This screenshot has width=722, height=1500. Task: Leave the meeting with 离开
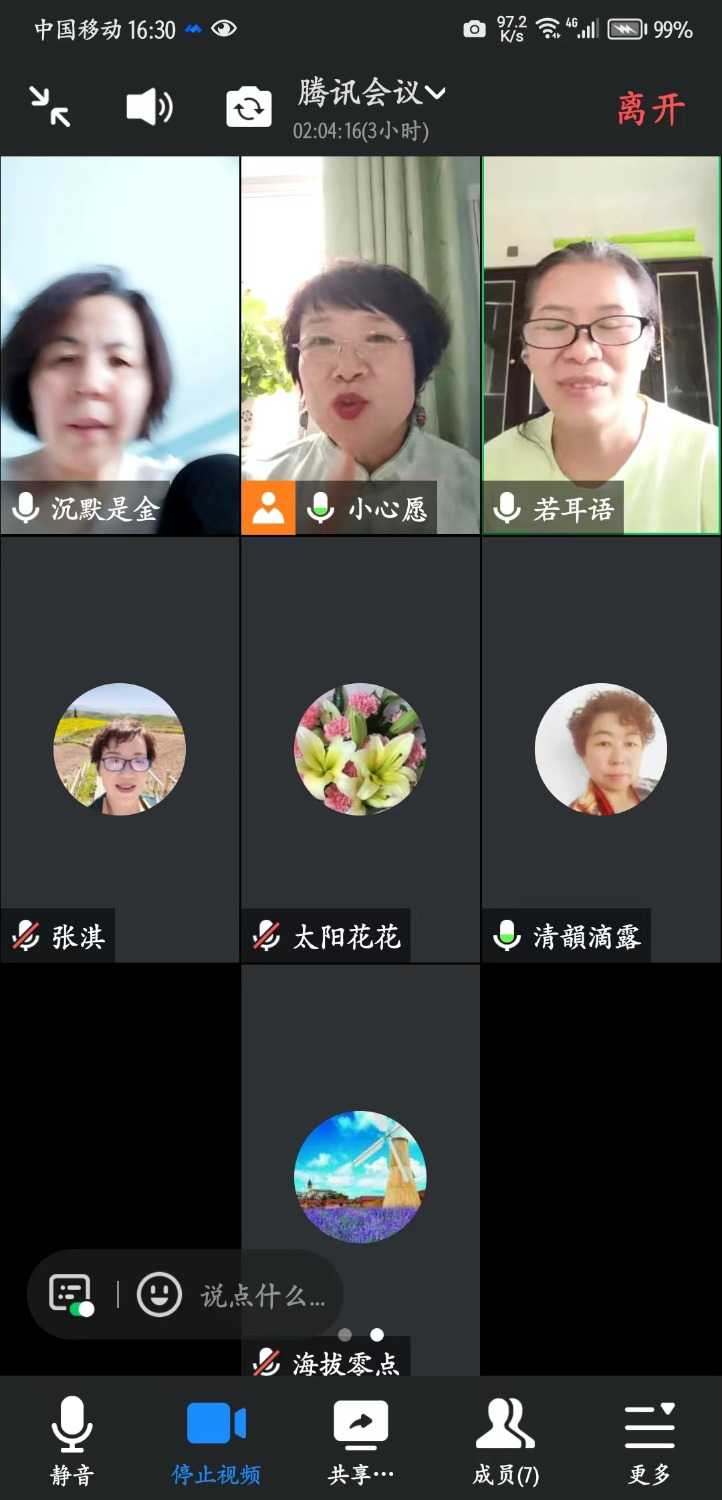click(650, 108)
